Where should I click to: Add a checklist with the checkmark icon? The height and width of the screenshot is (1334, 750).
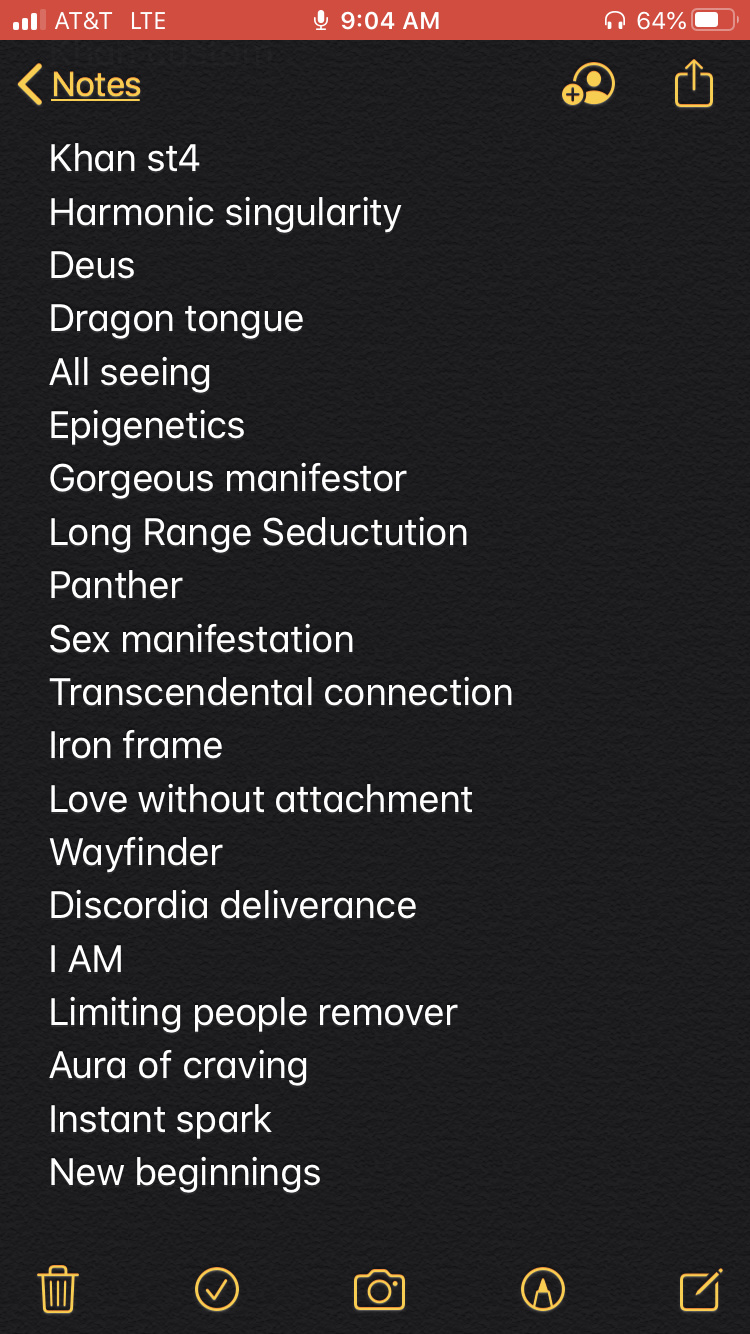click(x=217, y=1289)
